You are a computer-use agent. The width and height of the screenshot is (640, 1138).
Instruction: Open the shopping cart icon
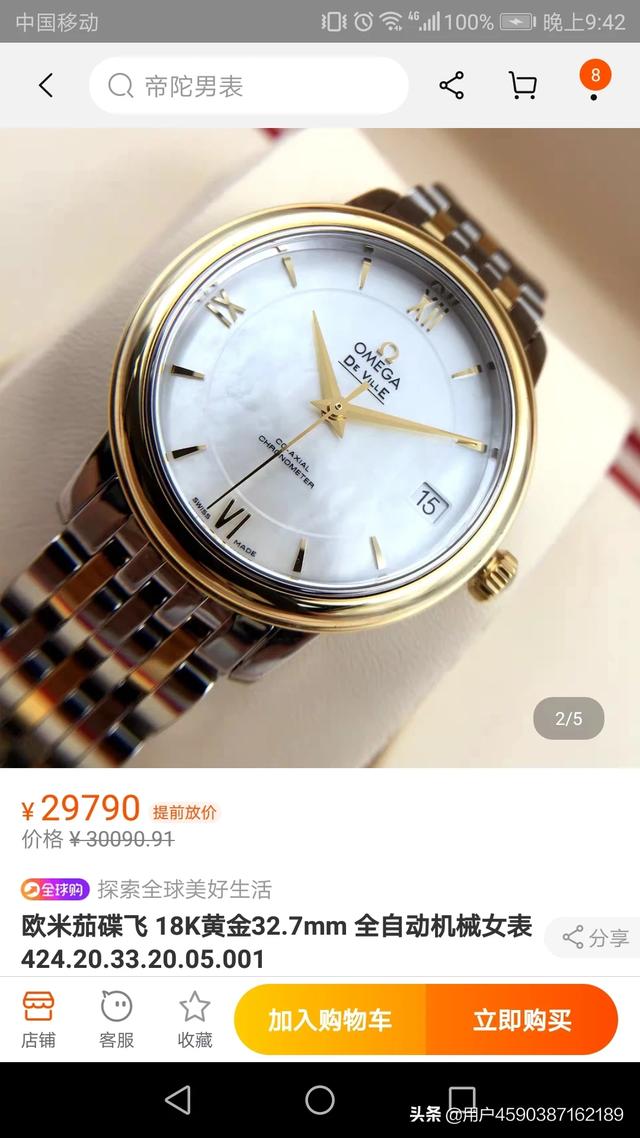tap(522, 86)
